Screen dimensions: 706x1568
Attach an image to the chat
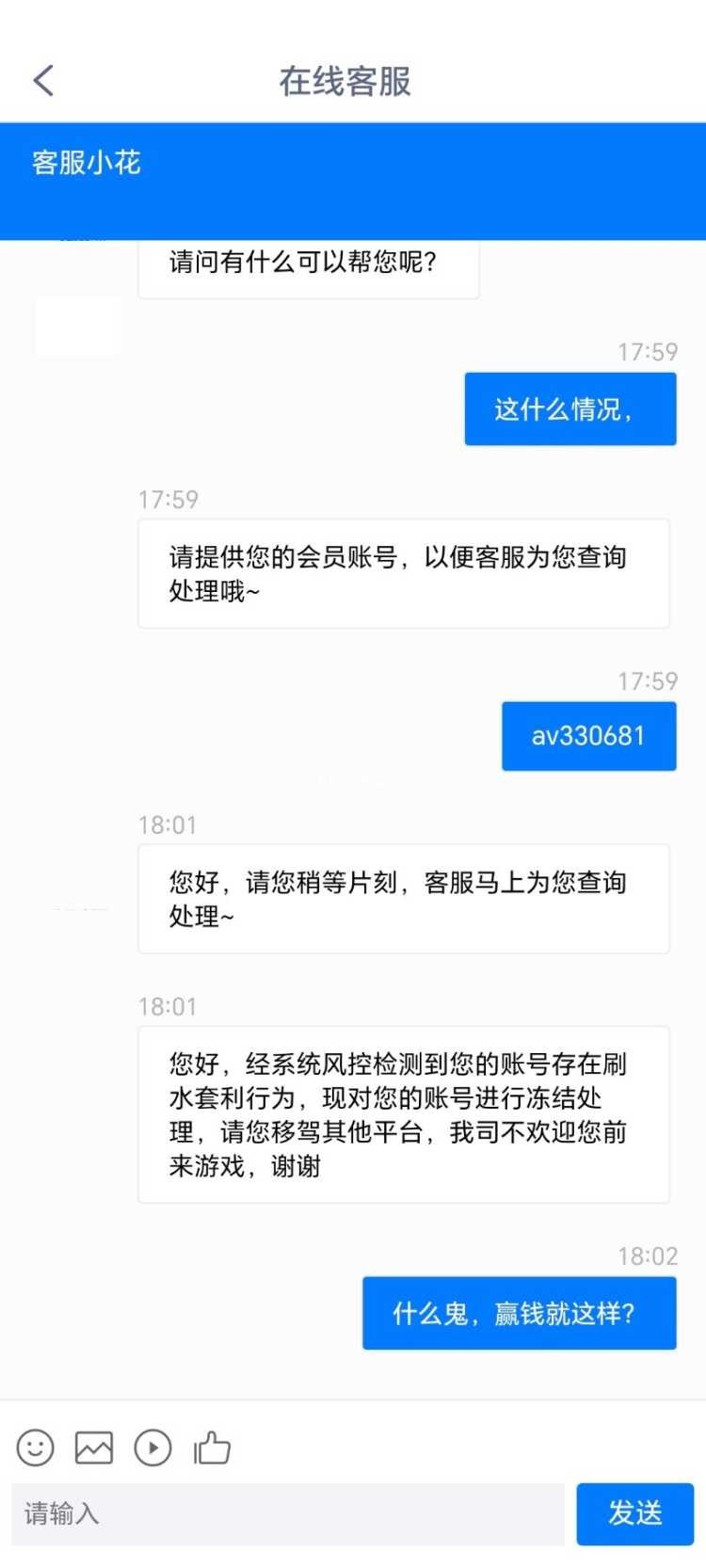pos(94,1448)
